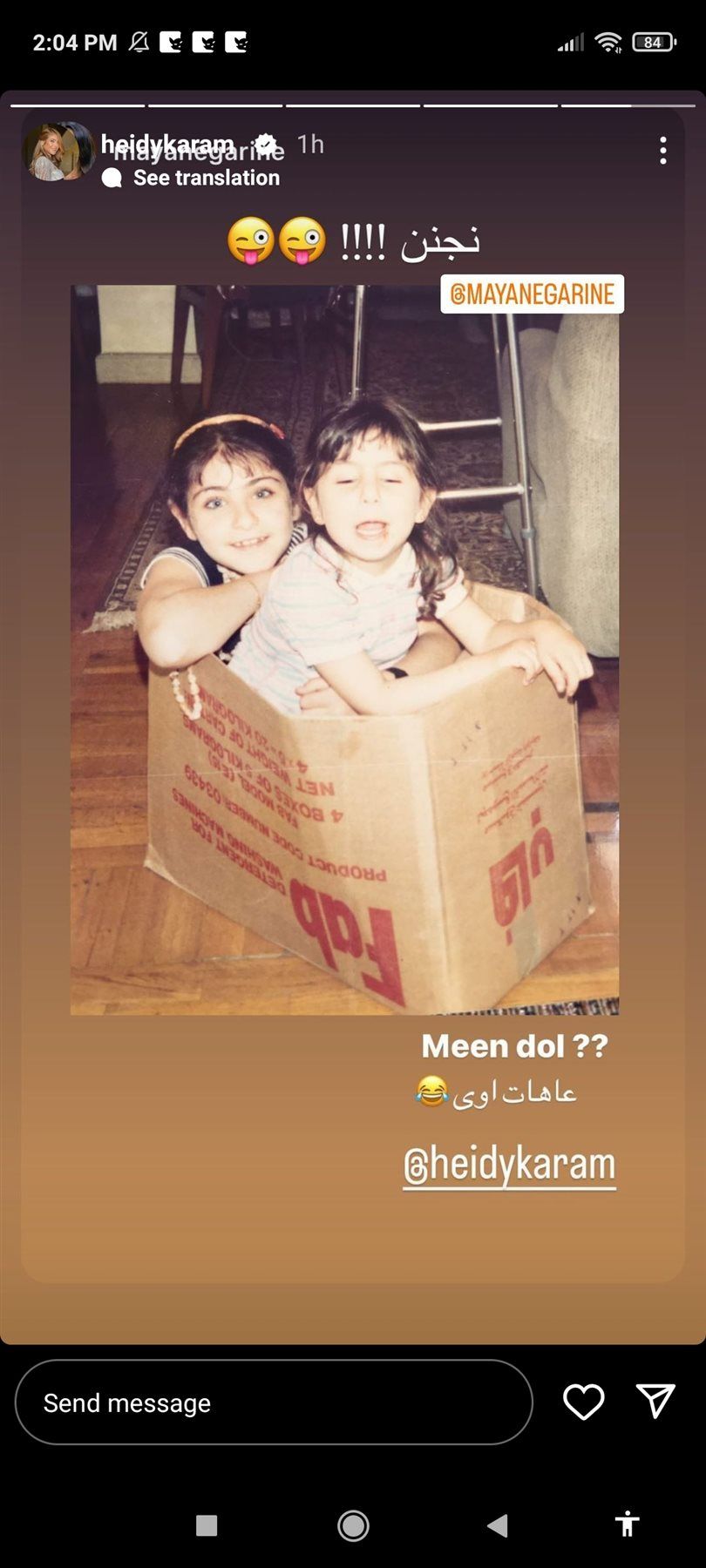Tap See translation
Image resolution: width=706 pixels, height=1568 pixels.
pyautogui.click(x=206, y=178)
